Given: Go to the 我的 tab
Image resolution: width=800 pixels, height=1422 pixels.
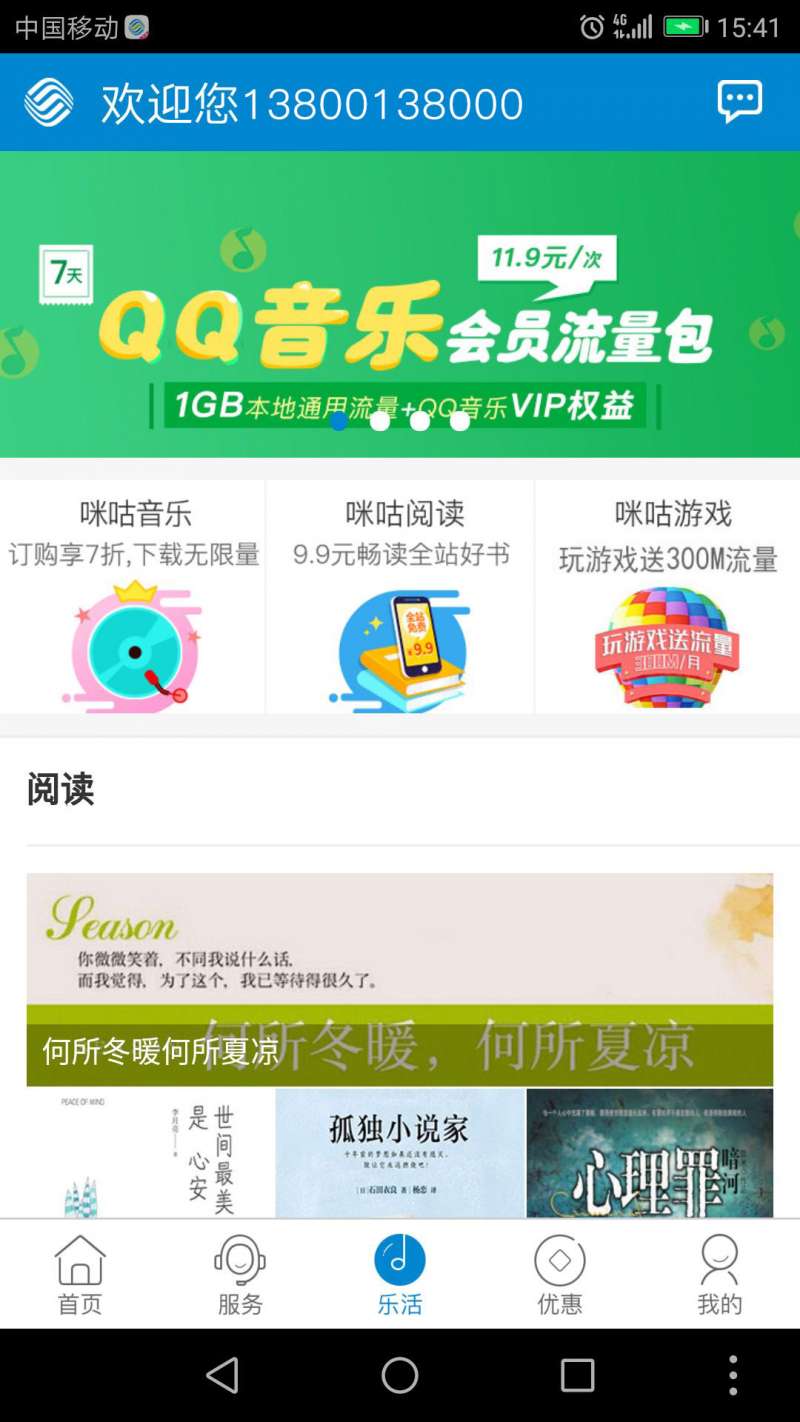Looking at the screenshot, I should point(720,1273).
